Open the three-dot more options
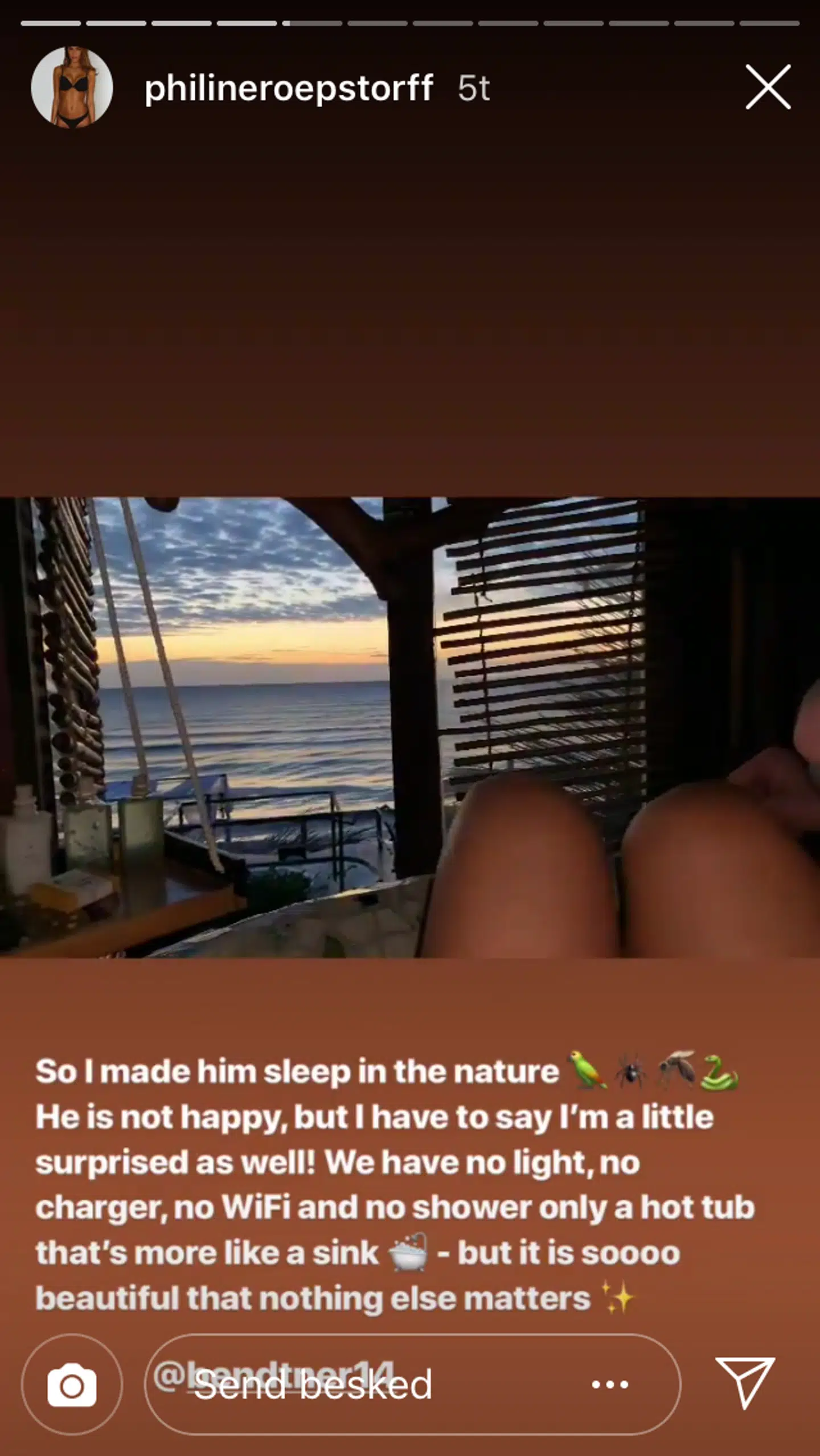This screenshot has width=820, height=1456. [x=610, y=1385]
